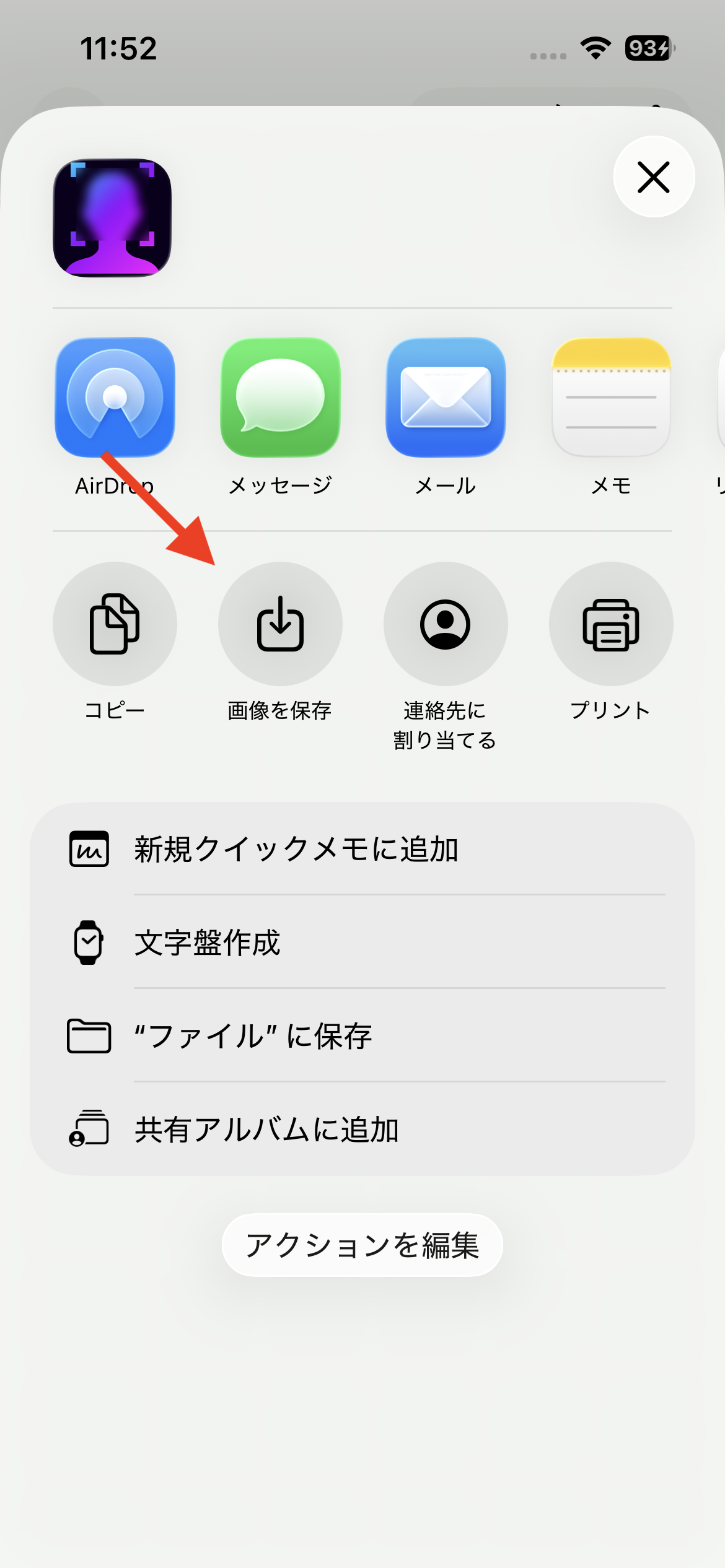Tap the コピー action icon
The height and width of the screenshot is (1568, 725).
115,624
